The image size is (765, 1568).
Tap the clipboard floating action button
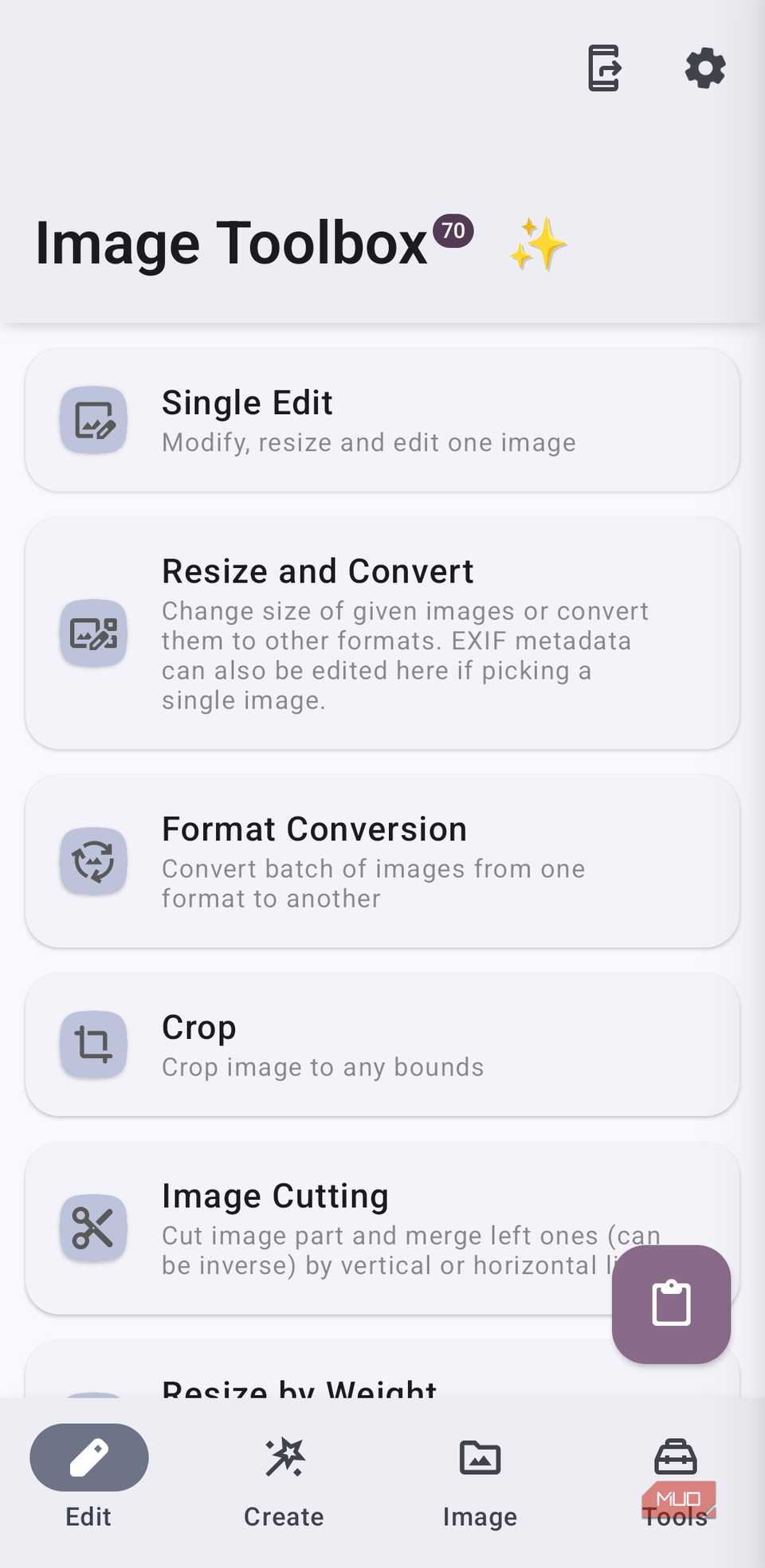(x=671, y=1303)
